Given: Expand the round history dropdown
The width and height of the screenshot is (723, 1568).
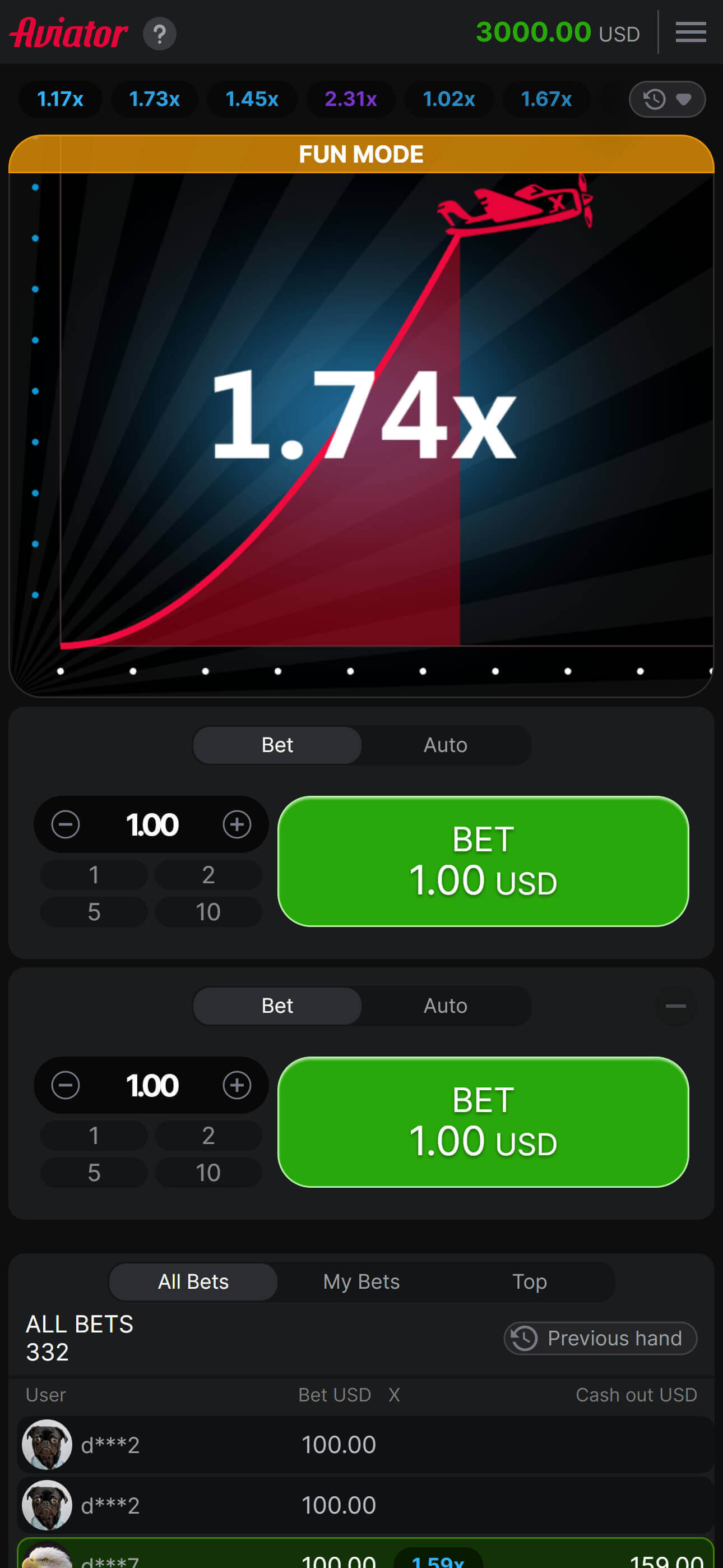Looking at the screenshot, I should click(667, 99).
